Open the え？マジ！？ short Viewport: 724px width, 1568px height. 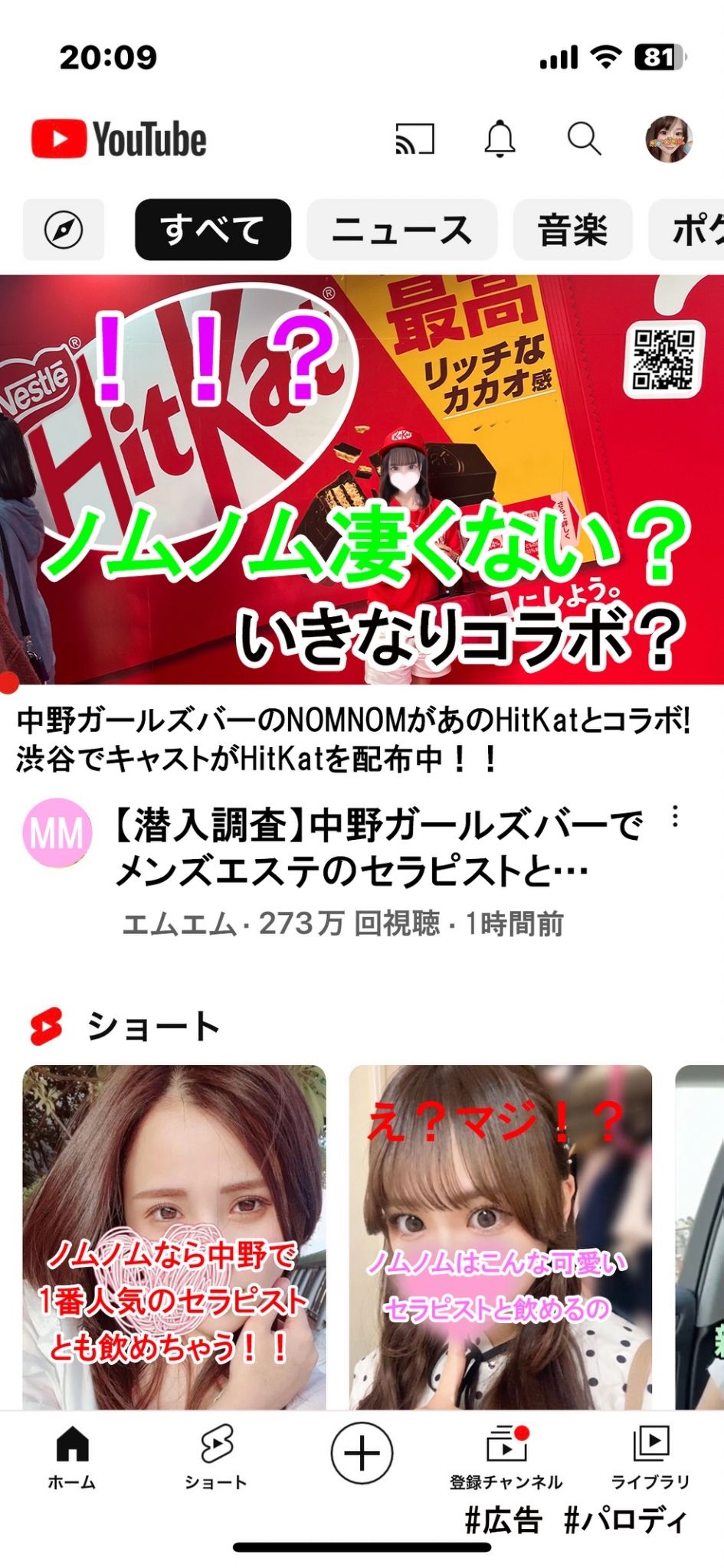500,1237
